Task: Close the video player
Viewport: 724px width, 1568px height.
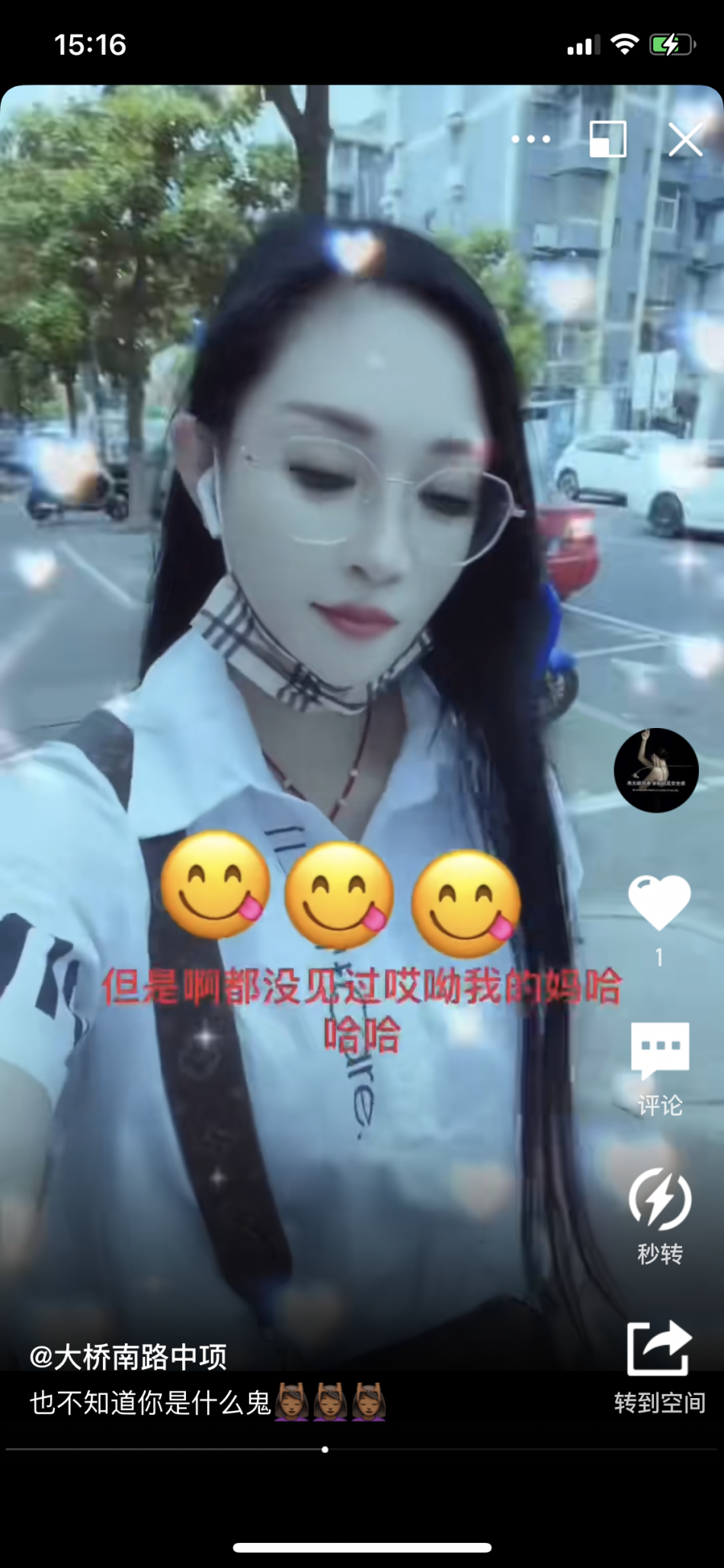Action: (685, 139)
